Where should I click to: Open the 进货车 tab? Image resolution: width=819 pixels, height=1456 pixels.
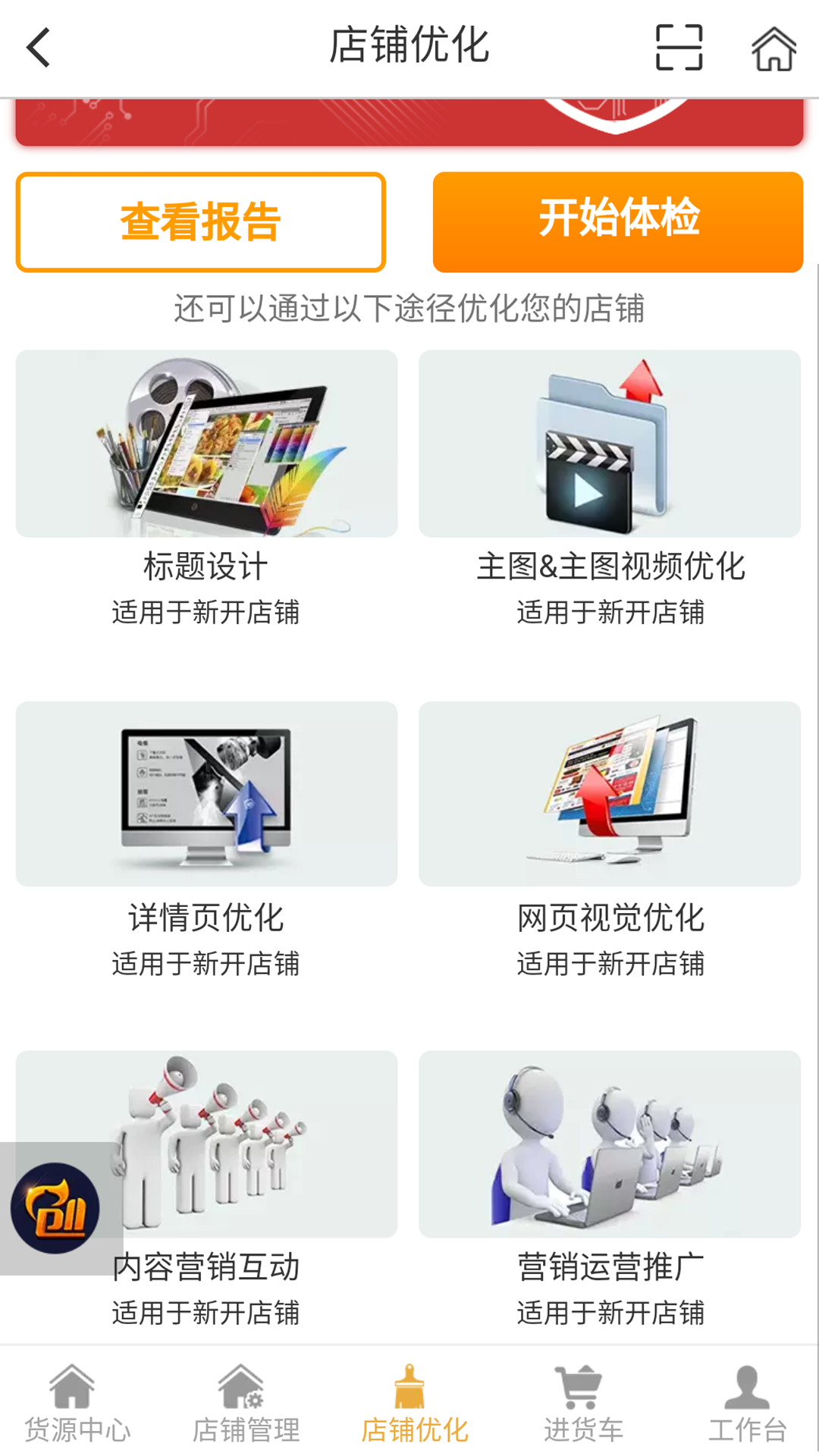[x=582, y=1404]
